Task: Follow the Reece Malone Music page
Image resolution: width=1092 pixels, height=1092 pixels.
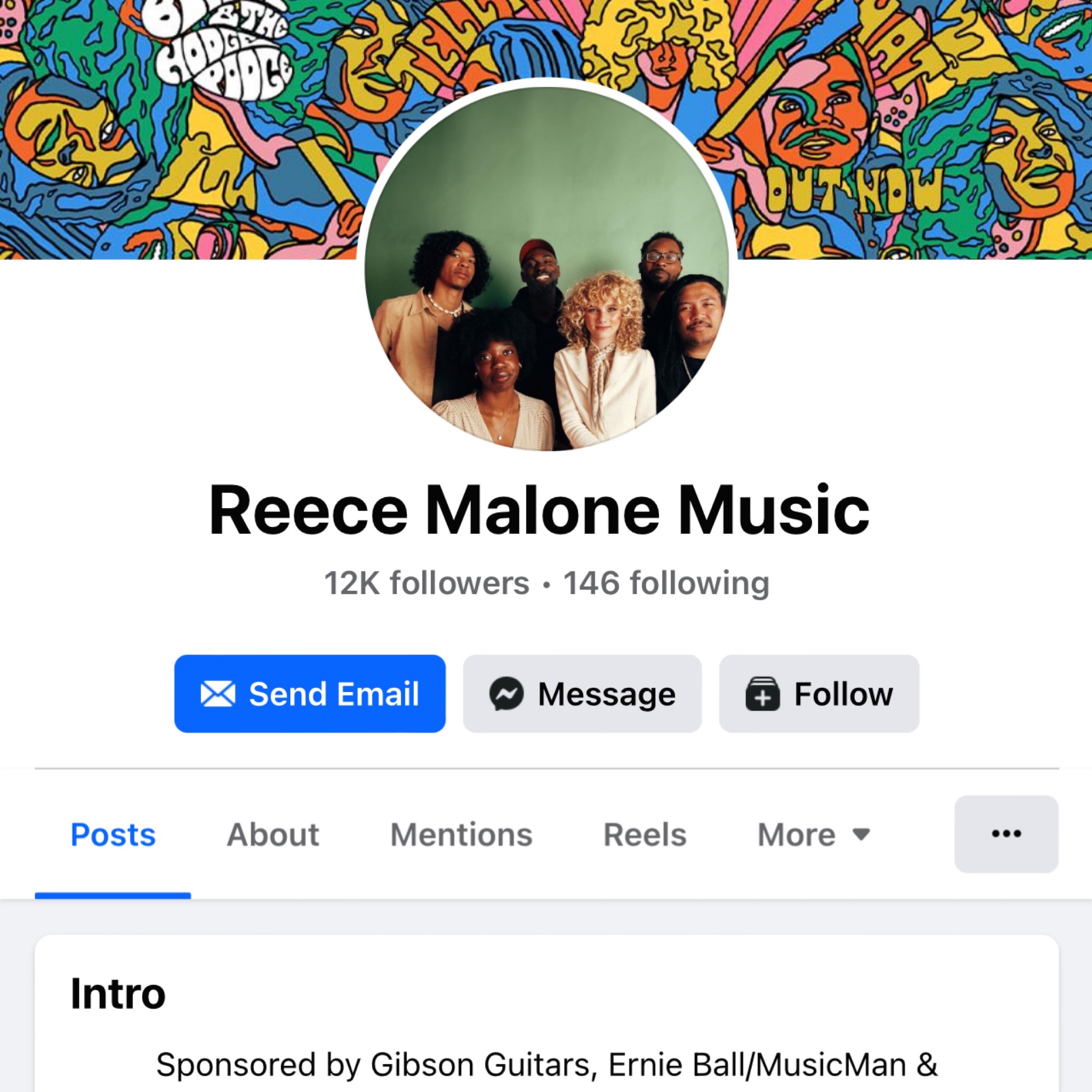Action: click(x=819, y=694)
